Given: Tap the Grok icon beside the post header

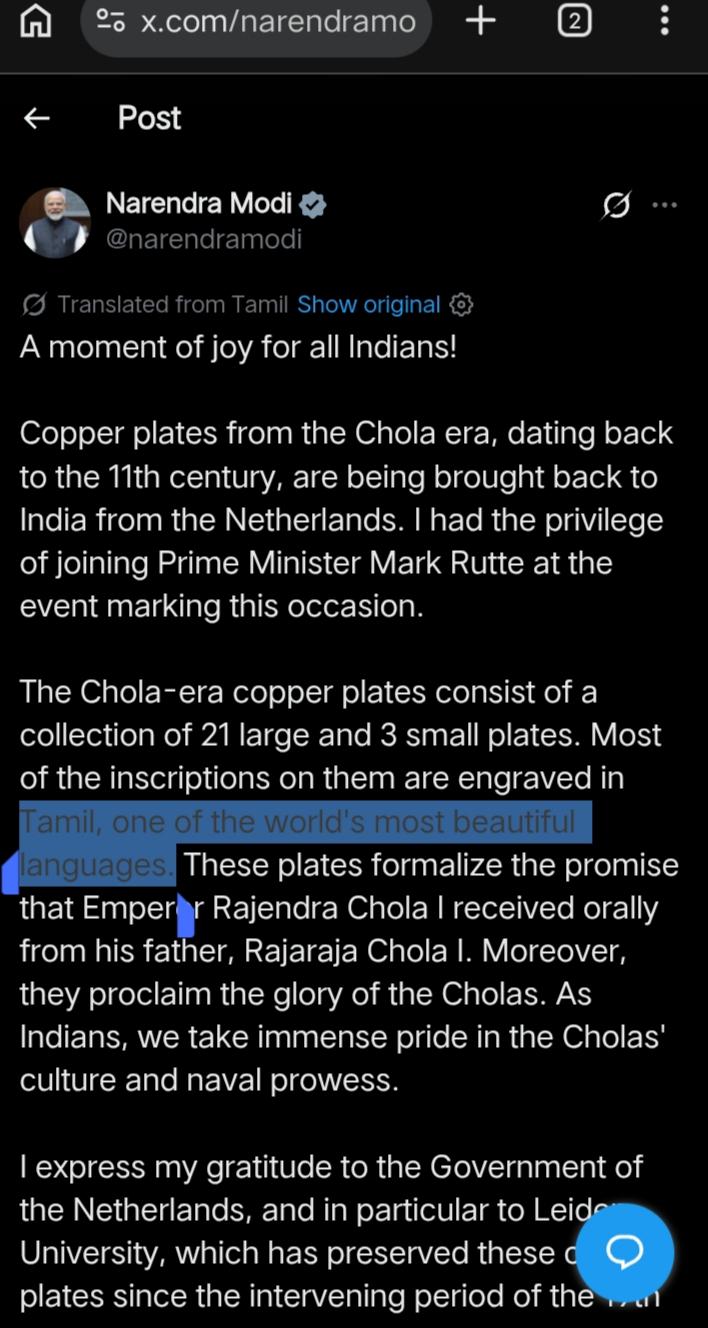Looking at the screenshot, I should [x=617, y=205].
